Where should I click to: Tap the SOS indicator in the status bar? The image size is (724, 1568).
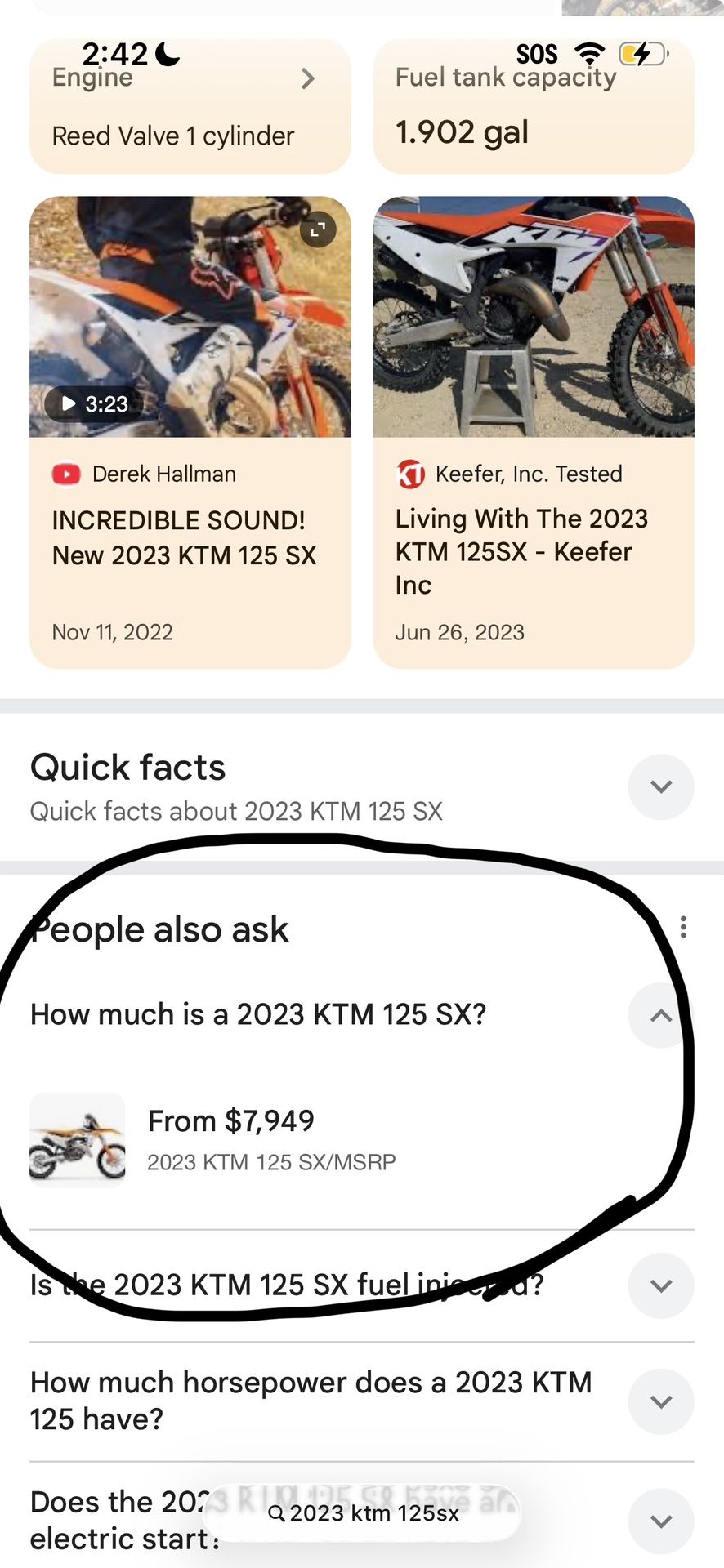click(537, 54)
